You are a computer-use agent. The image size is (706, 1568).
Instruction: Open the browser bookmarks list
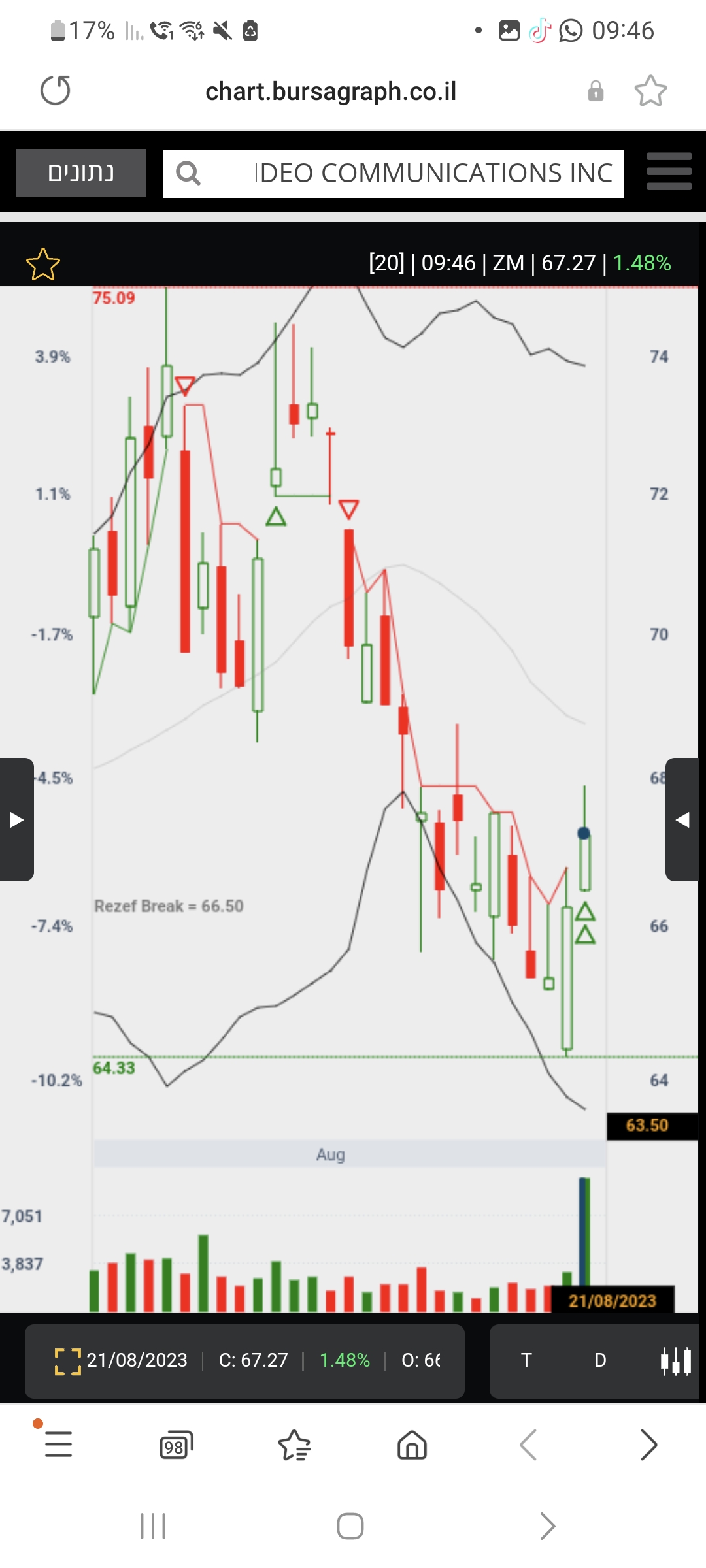294,1445
